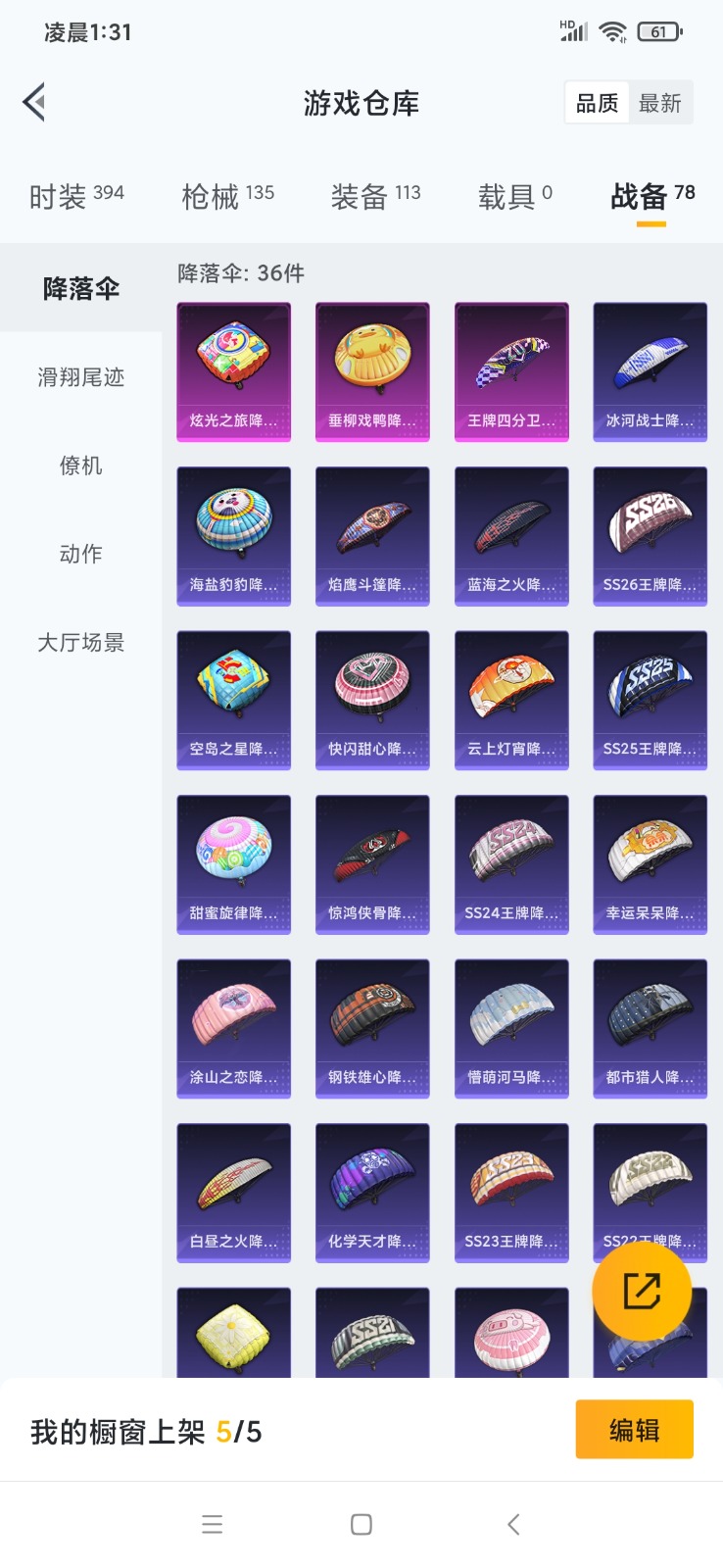723x1568 pixels.
Task: Sort items by 最新
Action: pyautogui.click(x=659, y=103)
